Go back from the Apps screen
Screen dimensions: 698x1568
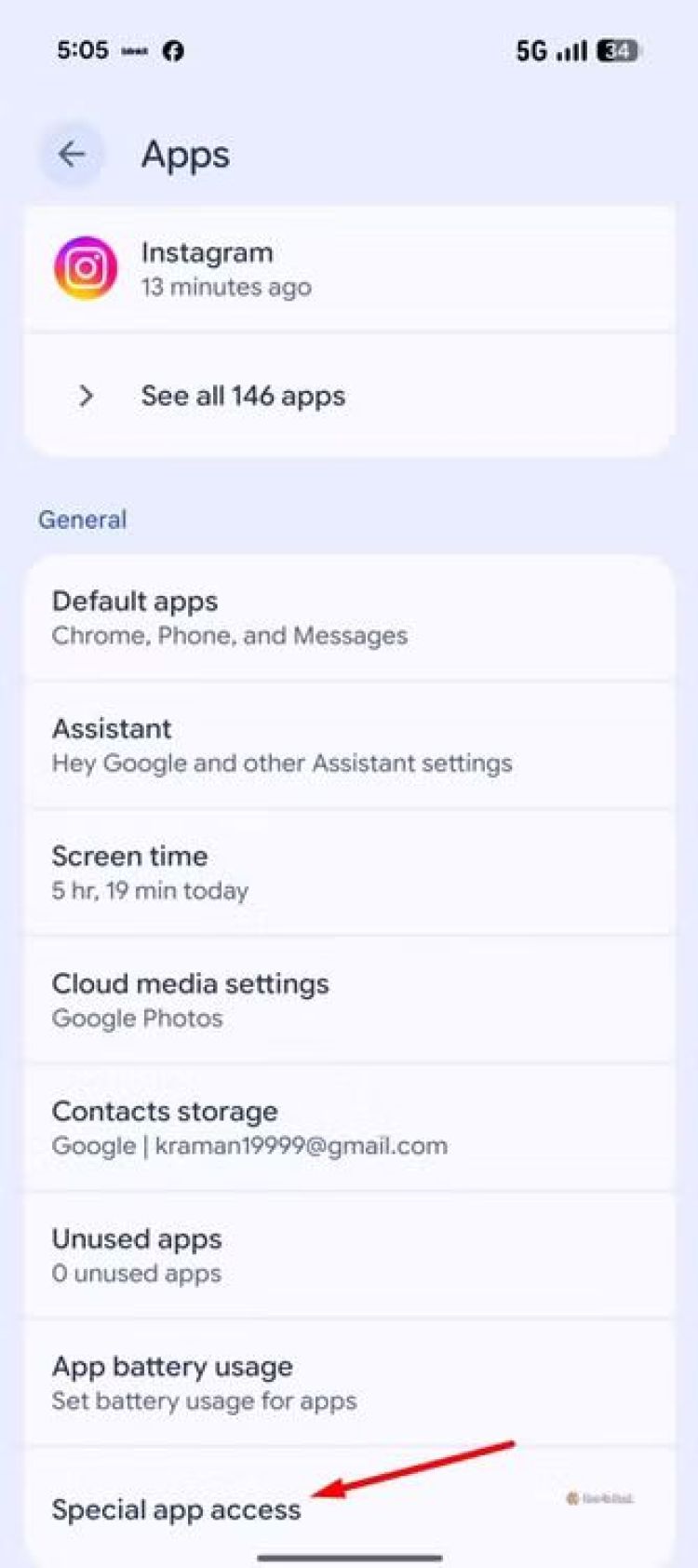point(72,155)
